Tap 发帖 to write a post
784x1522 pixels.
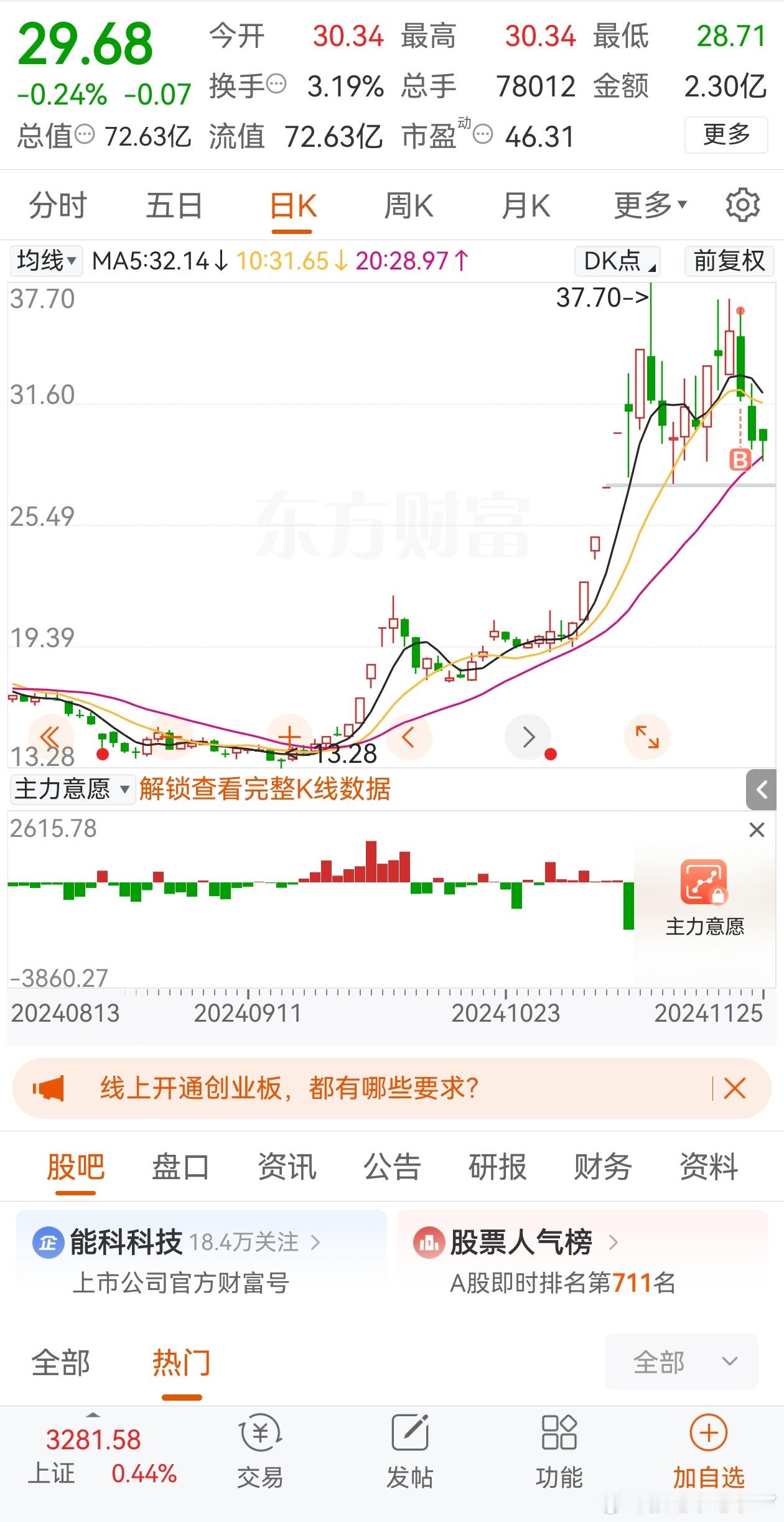(x=409, y=1451)
